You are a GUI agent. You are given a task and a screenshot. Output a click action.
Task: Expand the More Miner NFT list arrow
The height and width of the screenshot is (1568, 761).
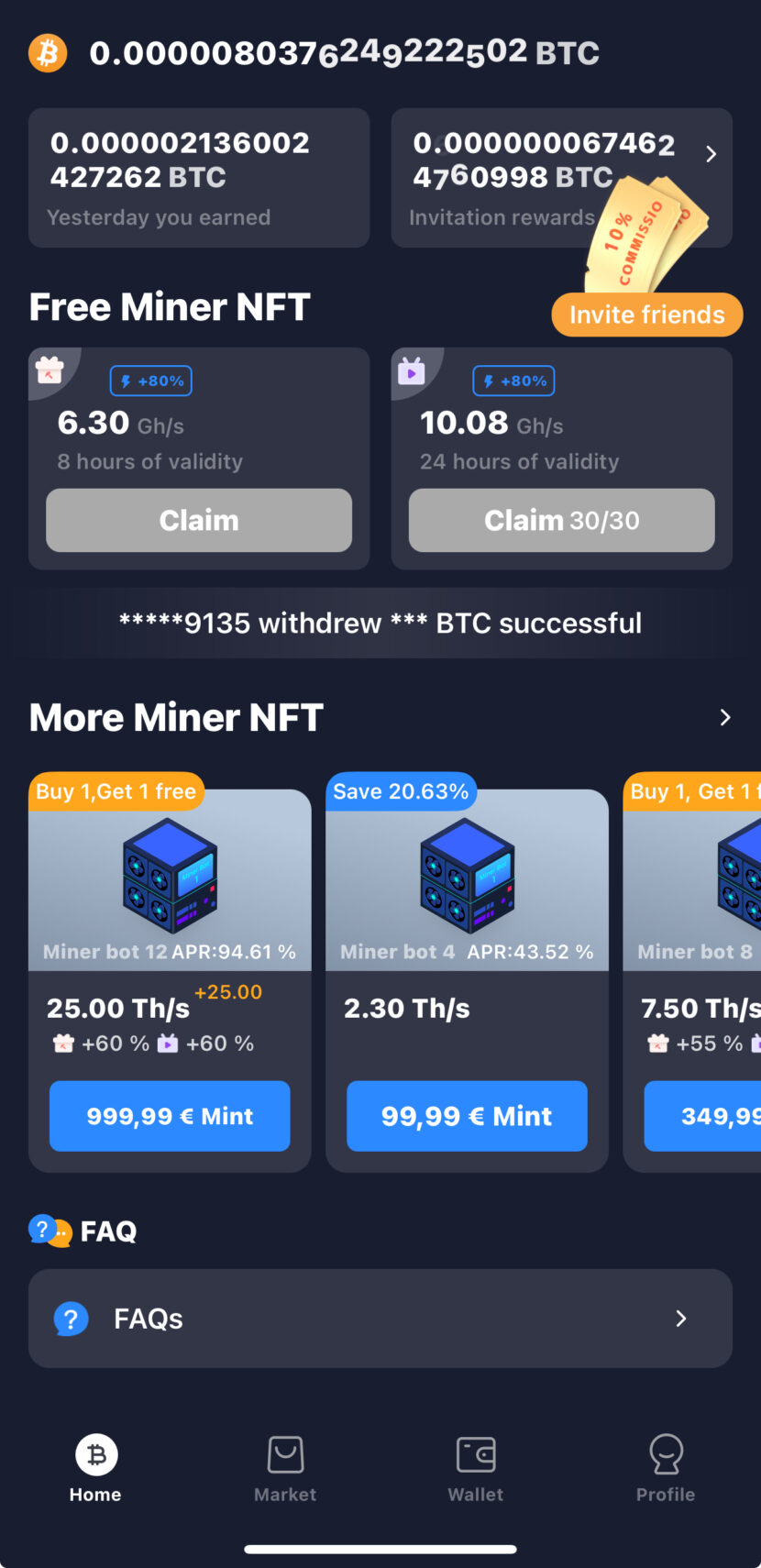point(724,717)
